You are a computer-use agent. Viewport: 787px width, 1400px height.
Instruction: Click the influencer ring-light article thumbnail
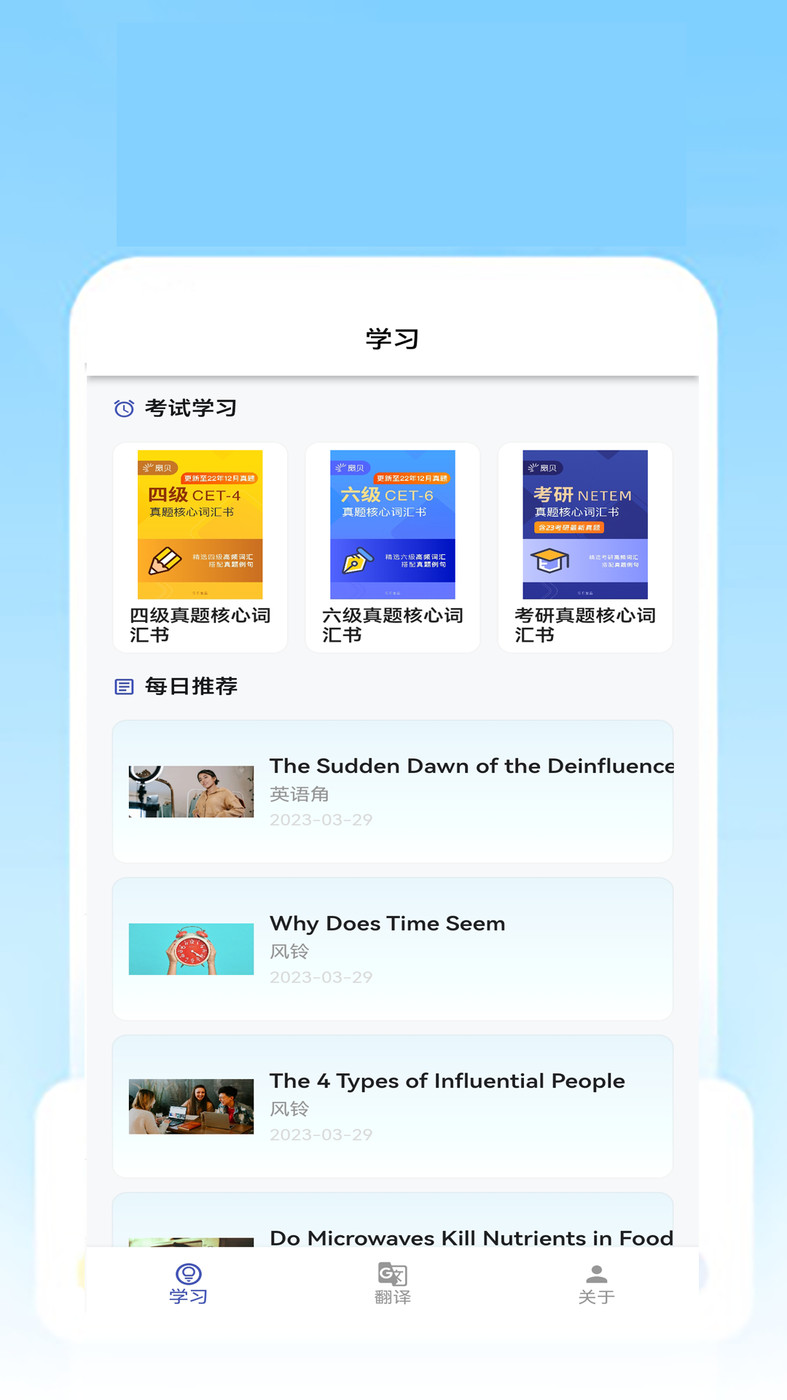[x=191, y=790]
